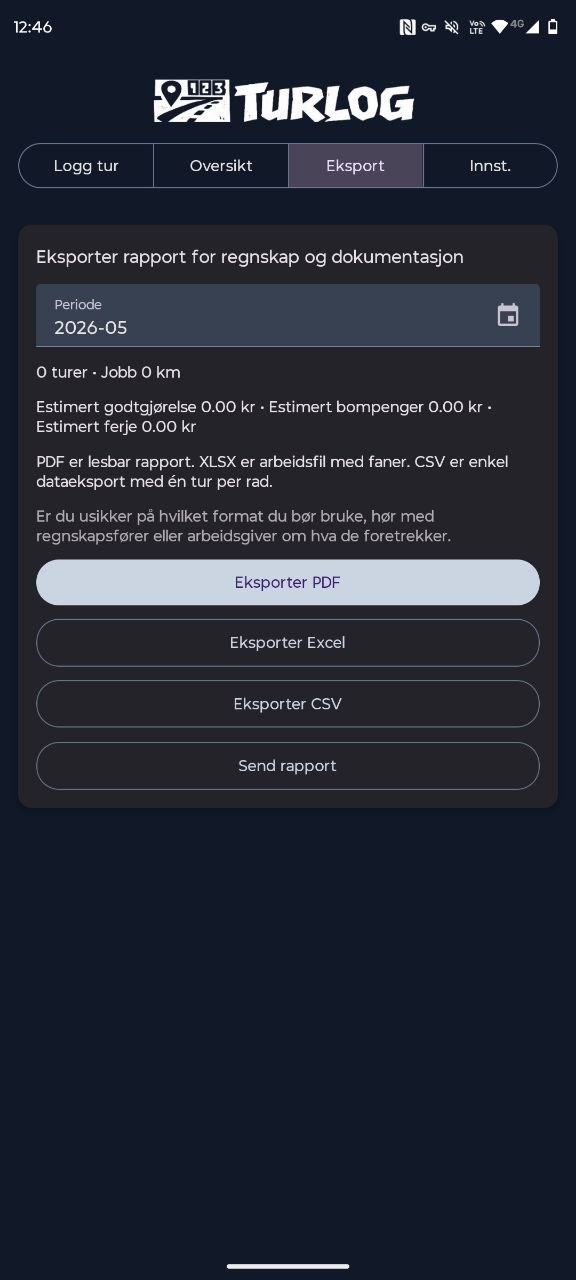Image resolution: width=576 pixels, height=1280 pixels.
Task: Tap Eksporter PDF
Action: tap(288, 582)
